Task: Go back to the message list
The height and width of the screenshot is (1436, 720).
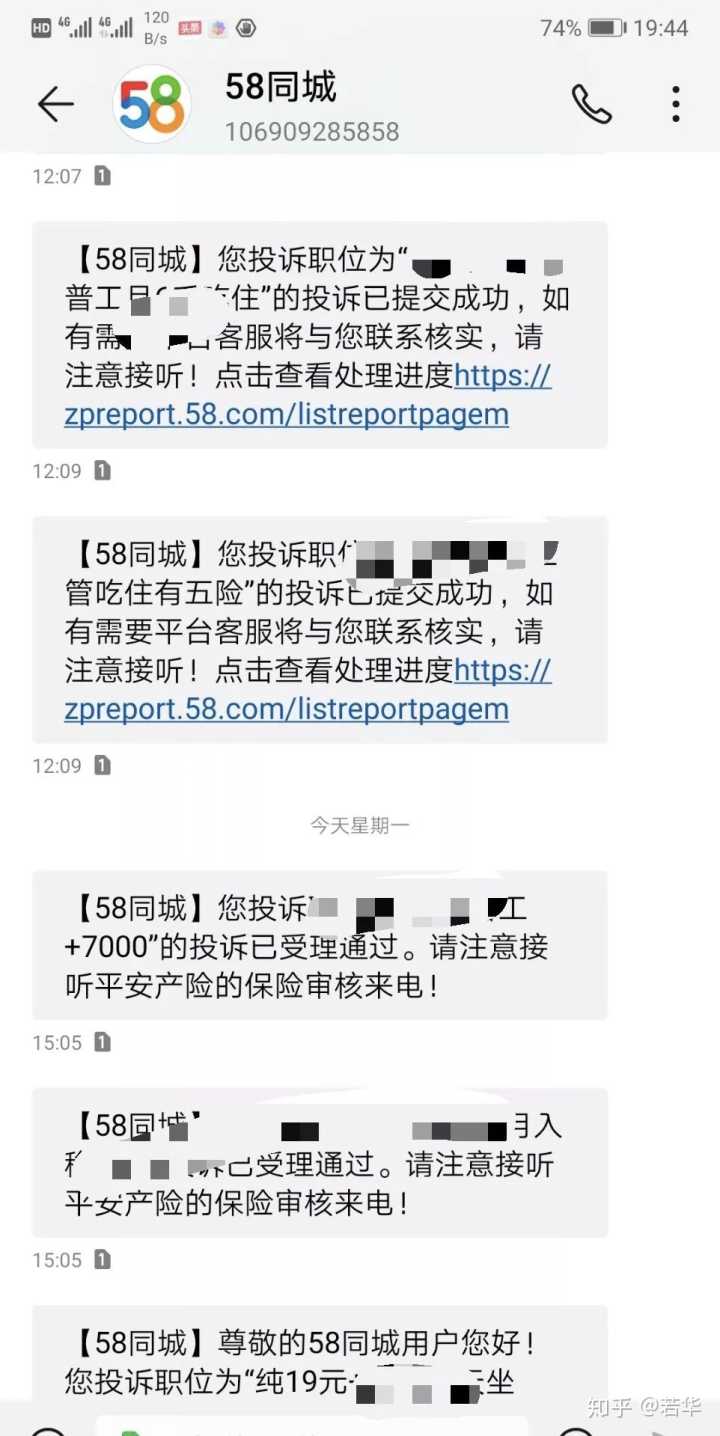Action: 55,104
